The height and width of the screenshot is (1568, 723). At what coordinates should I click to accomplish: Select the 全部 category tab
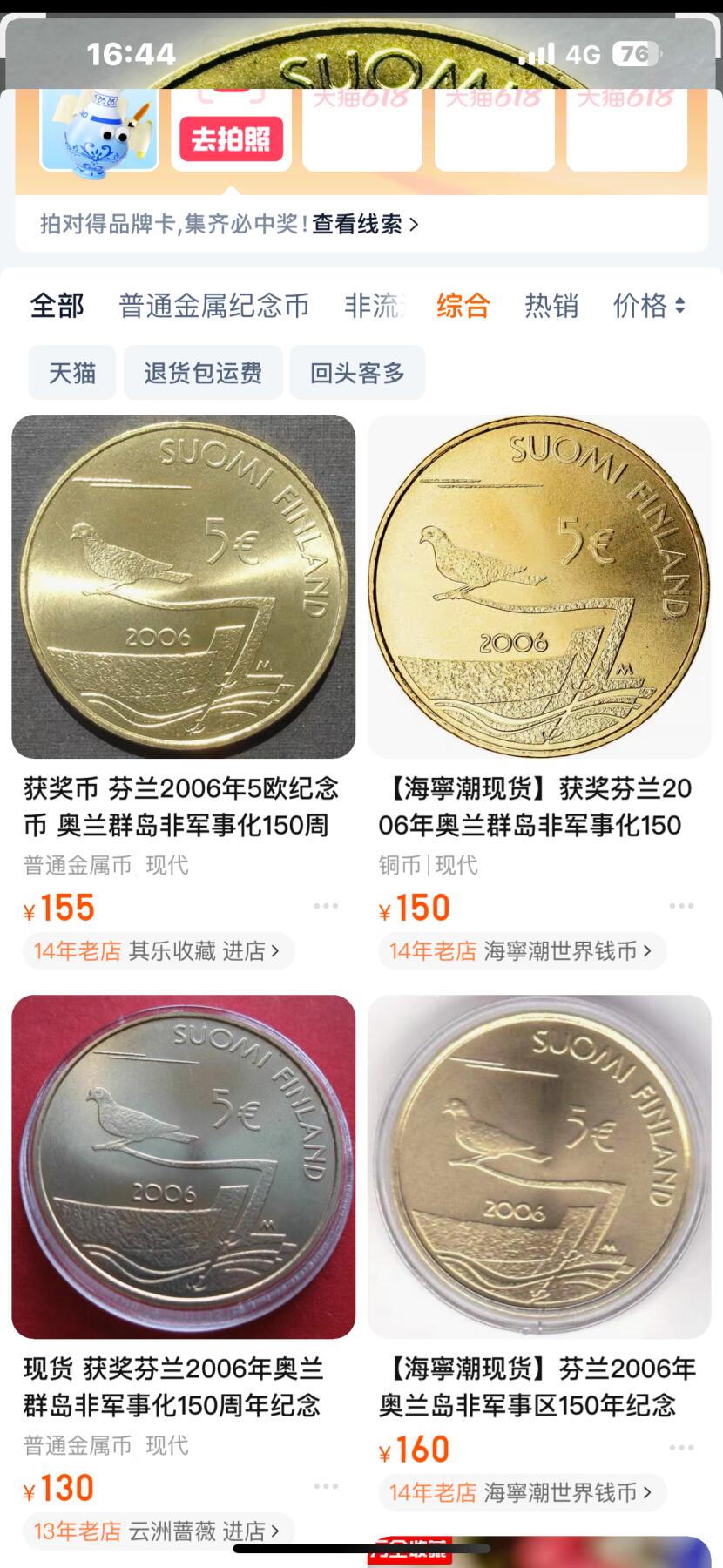click(57, 306)
